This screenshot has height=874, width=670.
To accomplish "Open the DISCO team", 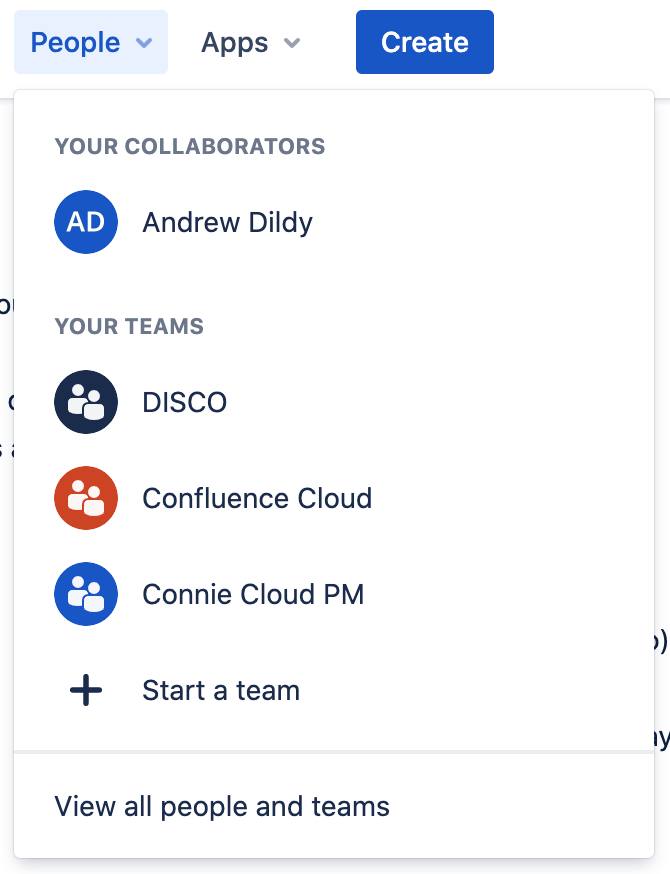I will coord(184,402).
